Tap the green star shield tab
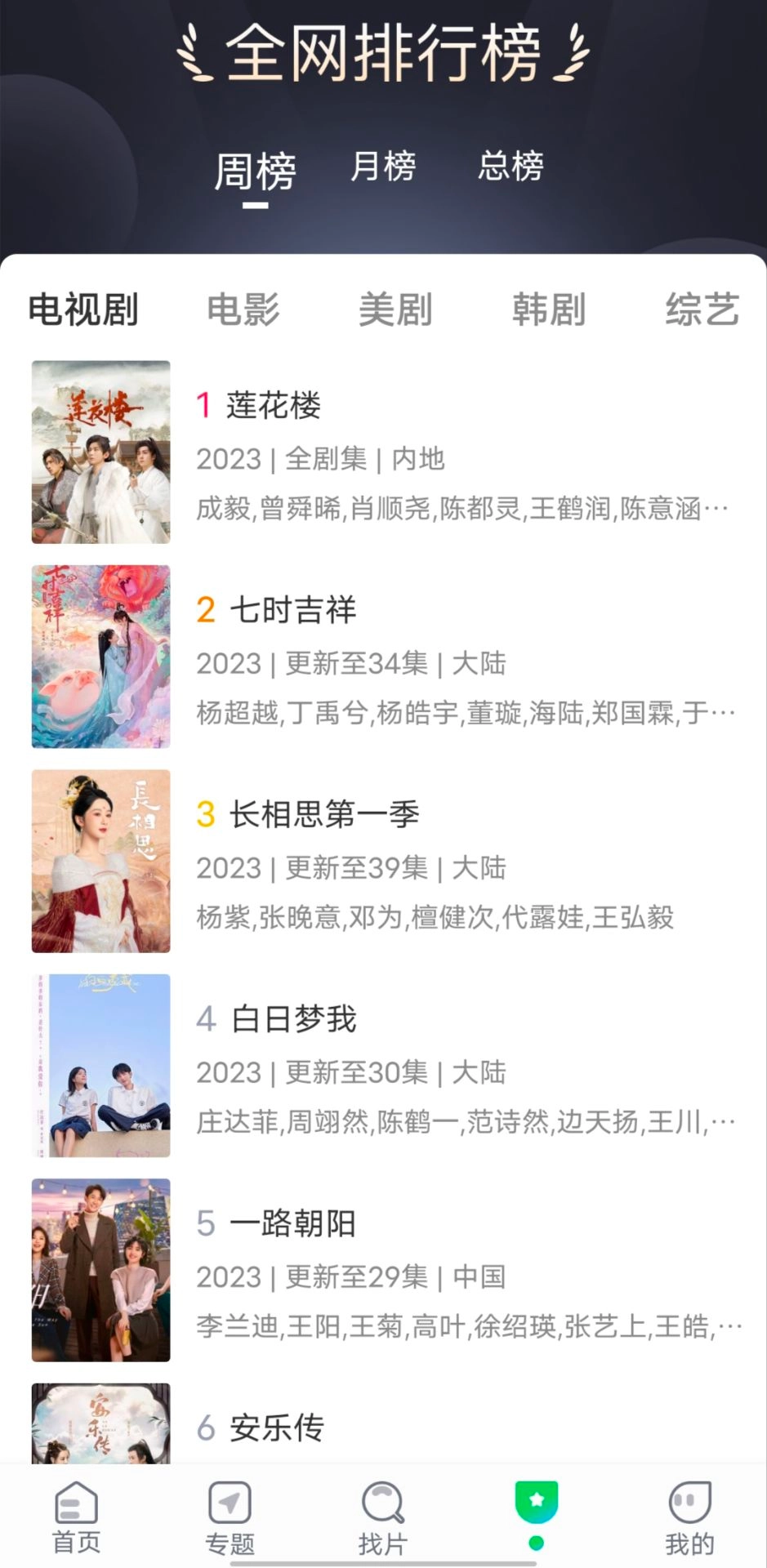 coord(536,1512)
